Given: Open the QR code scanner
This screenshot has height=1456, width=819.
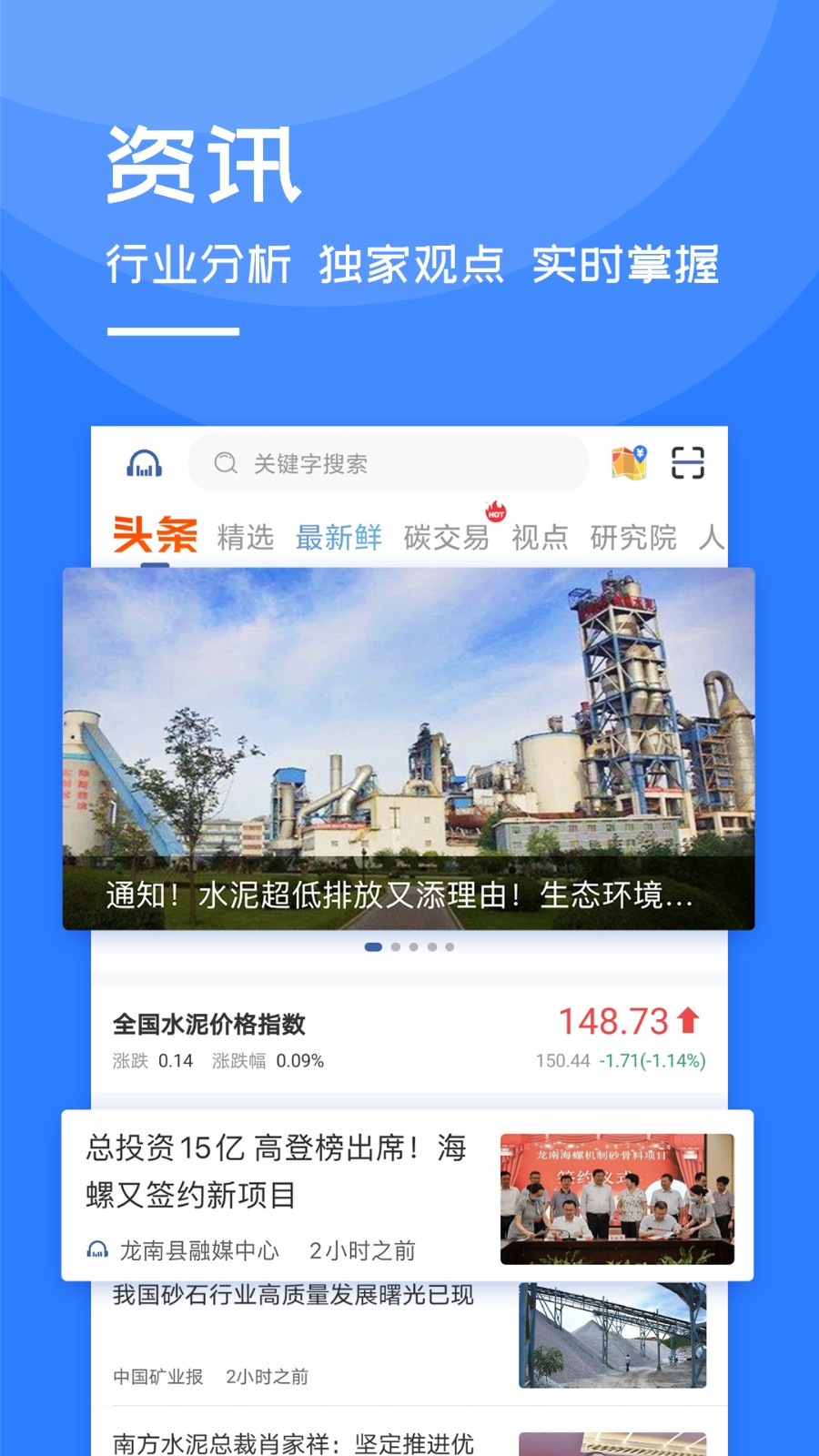Looking at the screenshot, I should point(689,463).
